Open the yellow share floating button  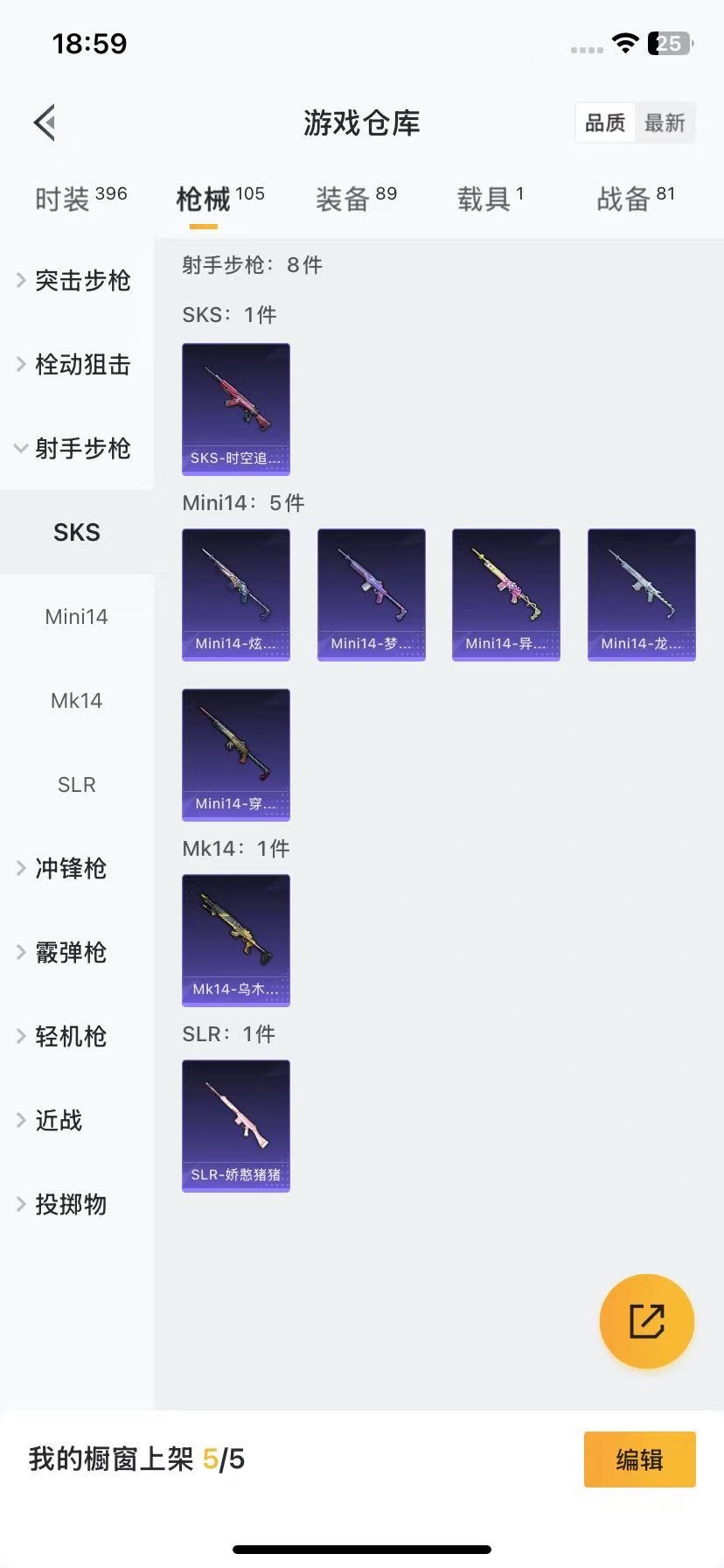646,1321
